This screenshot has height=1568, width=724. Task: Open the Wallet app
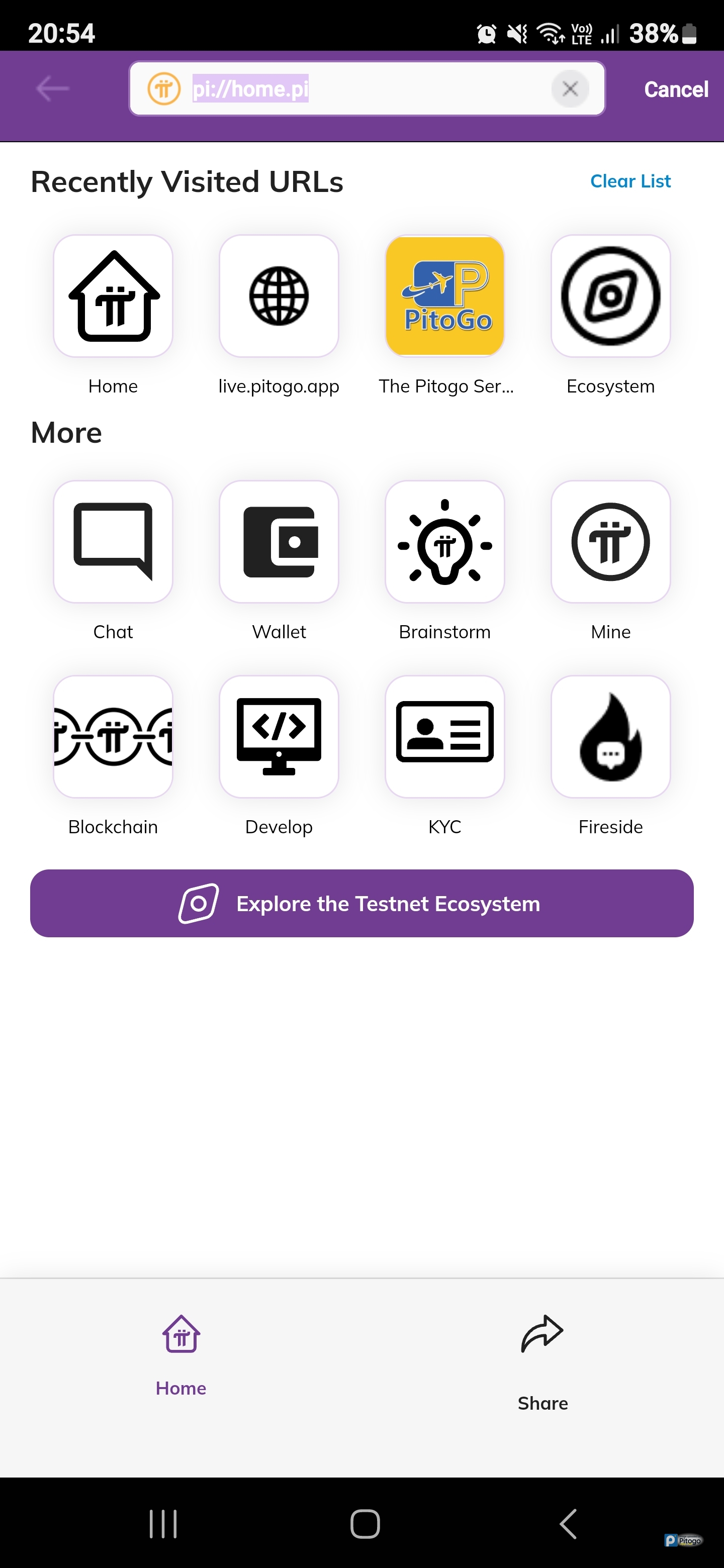pyautogui.click(x=279, y=542)
